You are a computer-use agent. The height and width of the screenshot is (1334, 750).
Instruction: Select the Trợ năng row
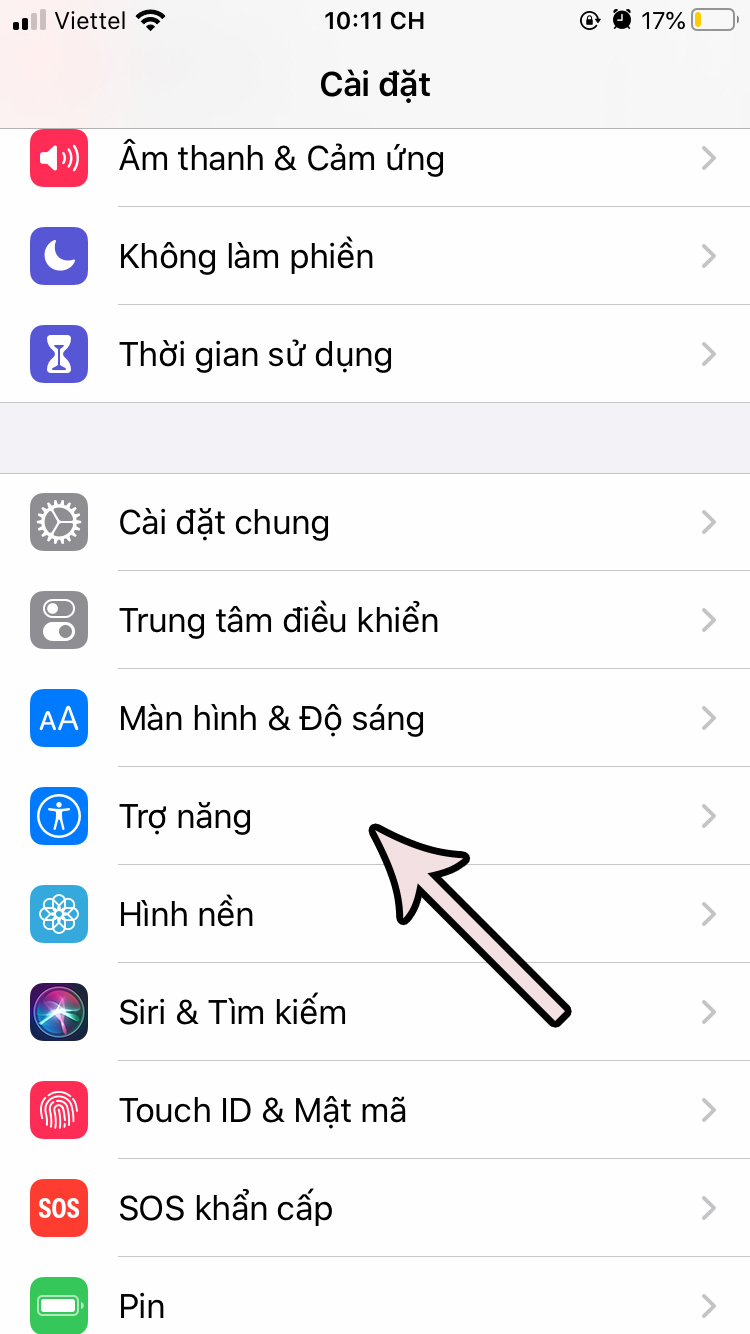pyautogui.click(x=186, y=817)
